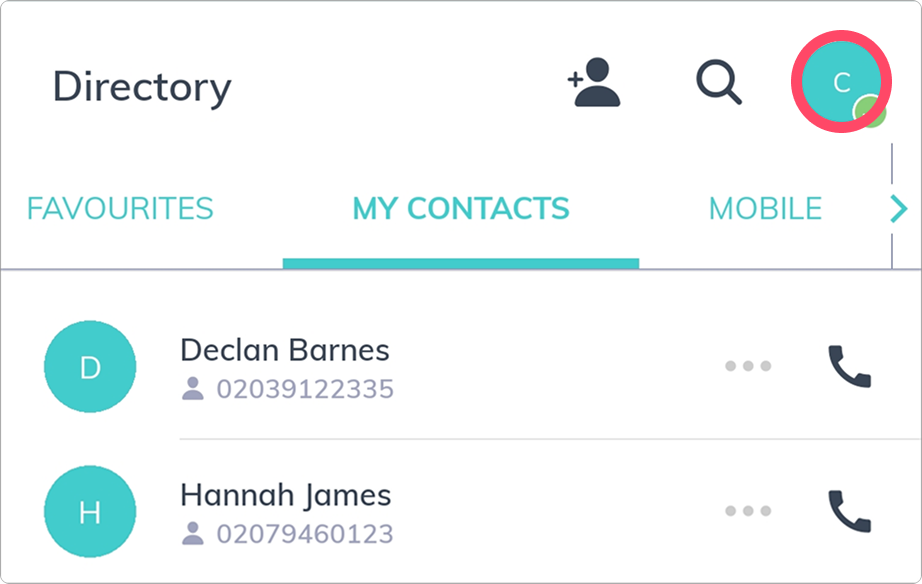Call Hannah James
The image size is (922, 584).
point(850,511)
